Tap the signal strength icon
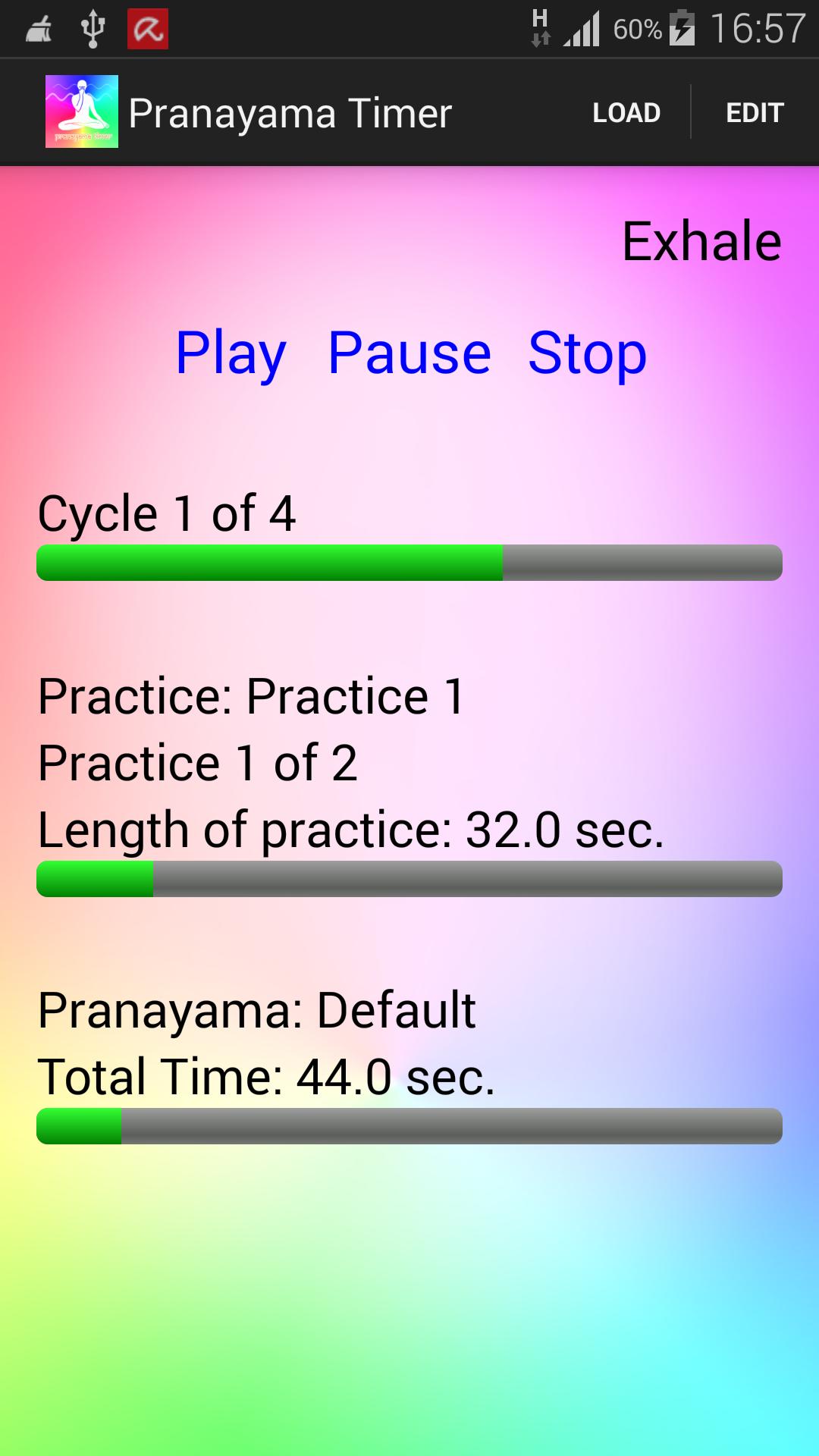The image size is (819, 1456). (x=581, y=30)
